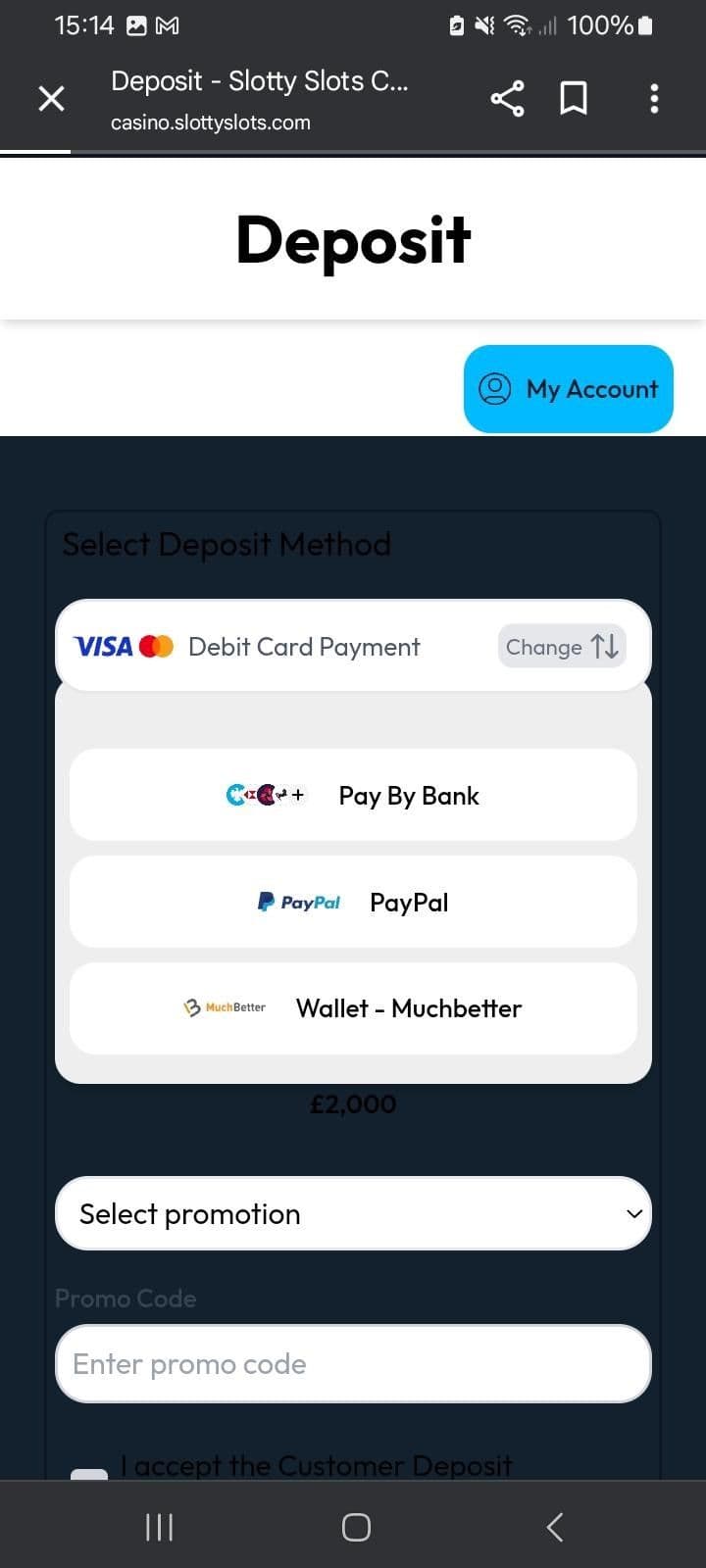Viewport: 706px width, 1568px height.
Task: Select PayPal as deposit method
Action: pyautogui.click(x=353, y=902)
